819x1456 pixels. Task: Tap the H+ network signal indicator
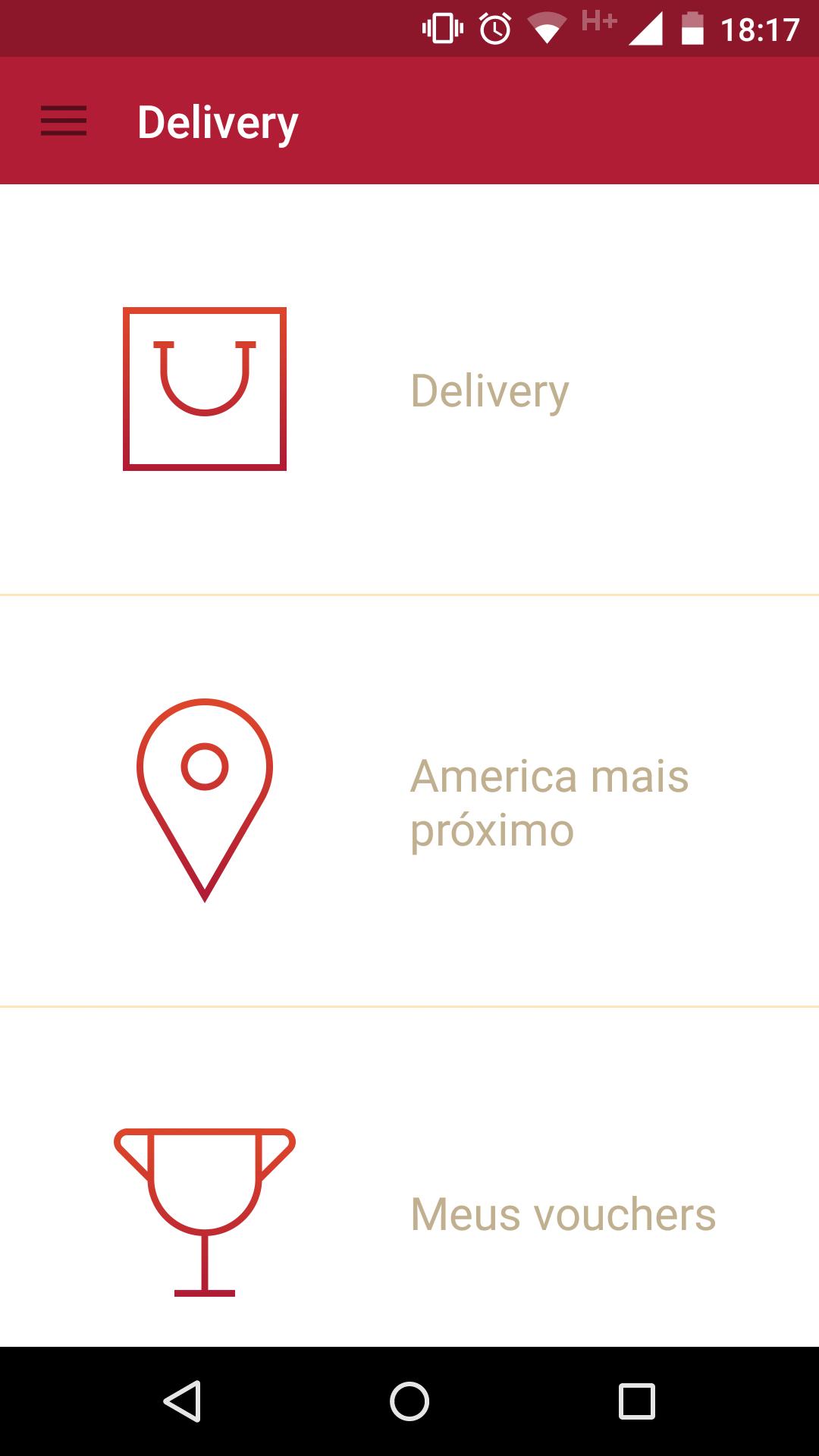point(598,22)
